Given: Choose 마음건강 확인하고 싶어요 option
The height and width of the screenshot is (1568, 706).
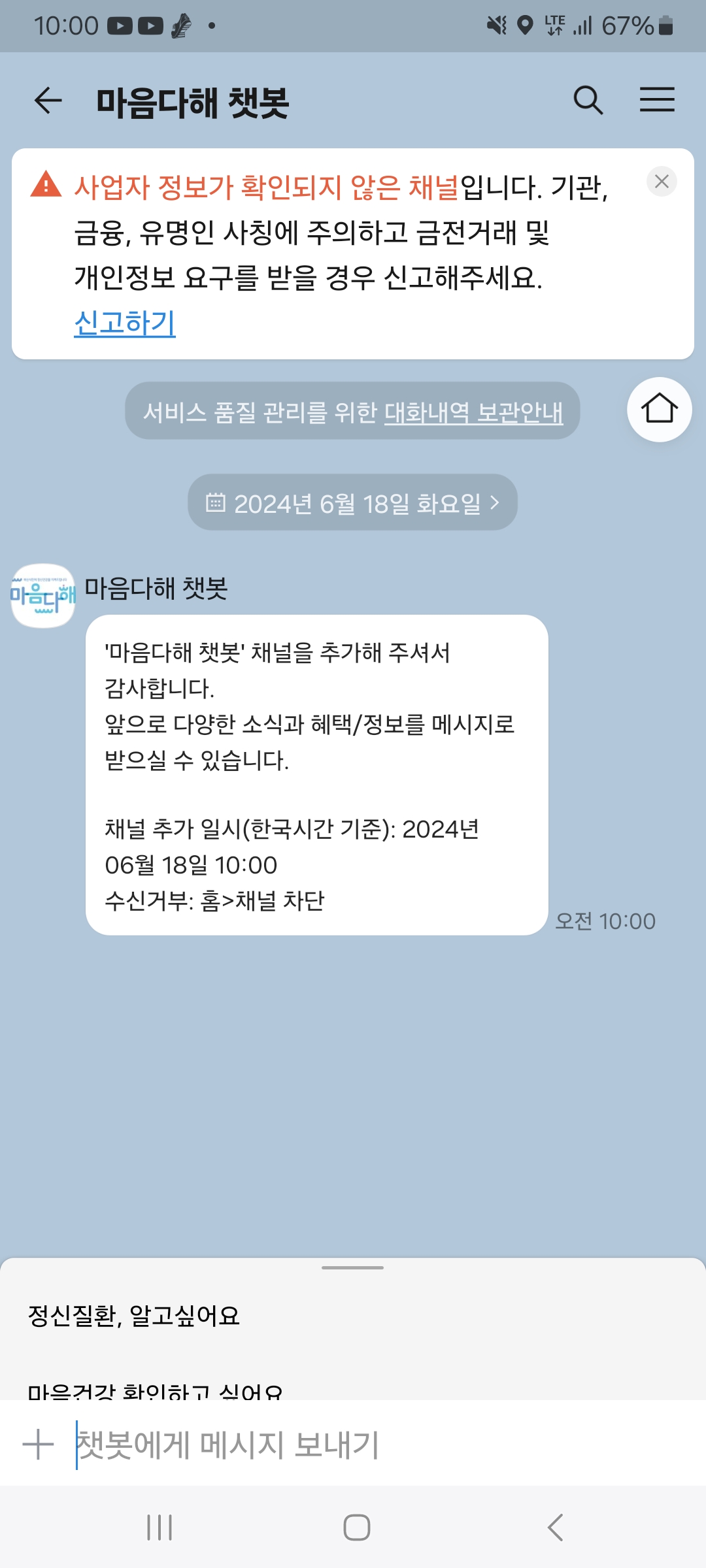Looking at the screenshot, I should click(x=155, y=1390).
